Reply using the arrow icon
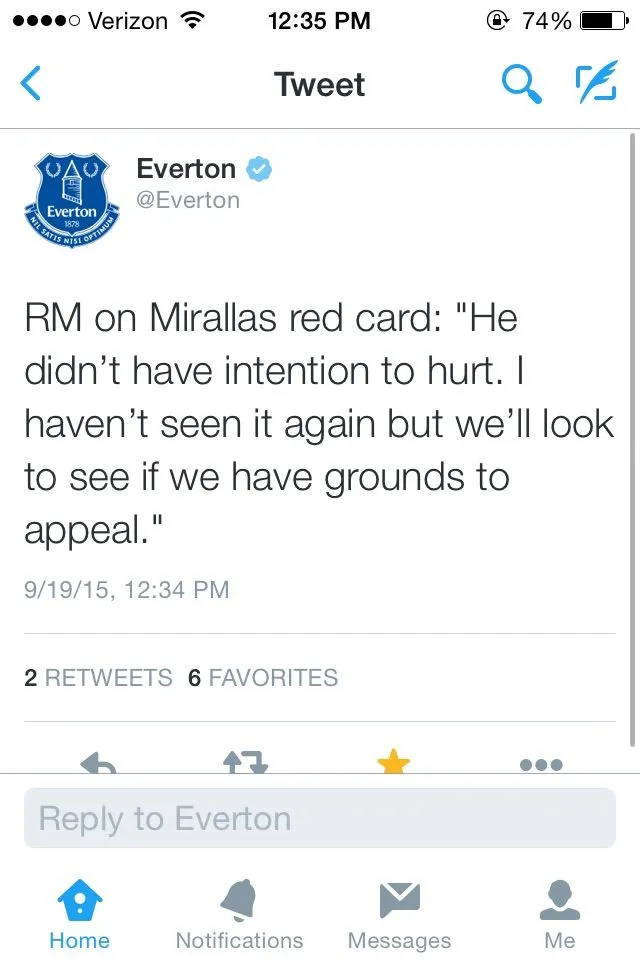The image size is (640, 960). point(98,764)
